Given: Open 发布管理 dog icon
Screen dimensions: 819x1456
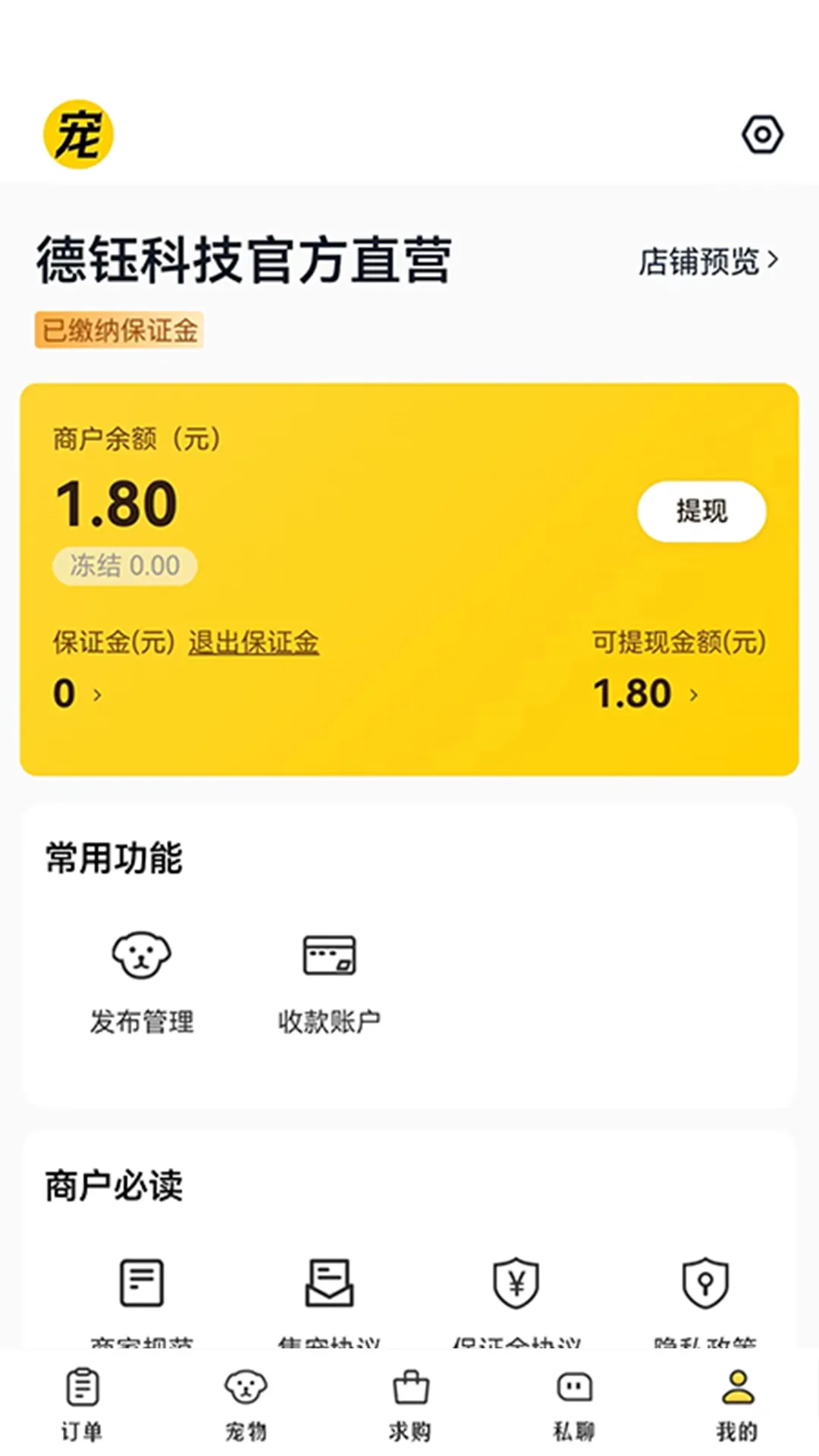Looking at the screenshot, I should pos(142,954).
